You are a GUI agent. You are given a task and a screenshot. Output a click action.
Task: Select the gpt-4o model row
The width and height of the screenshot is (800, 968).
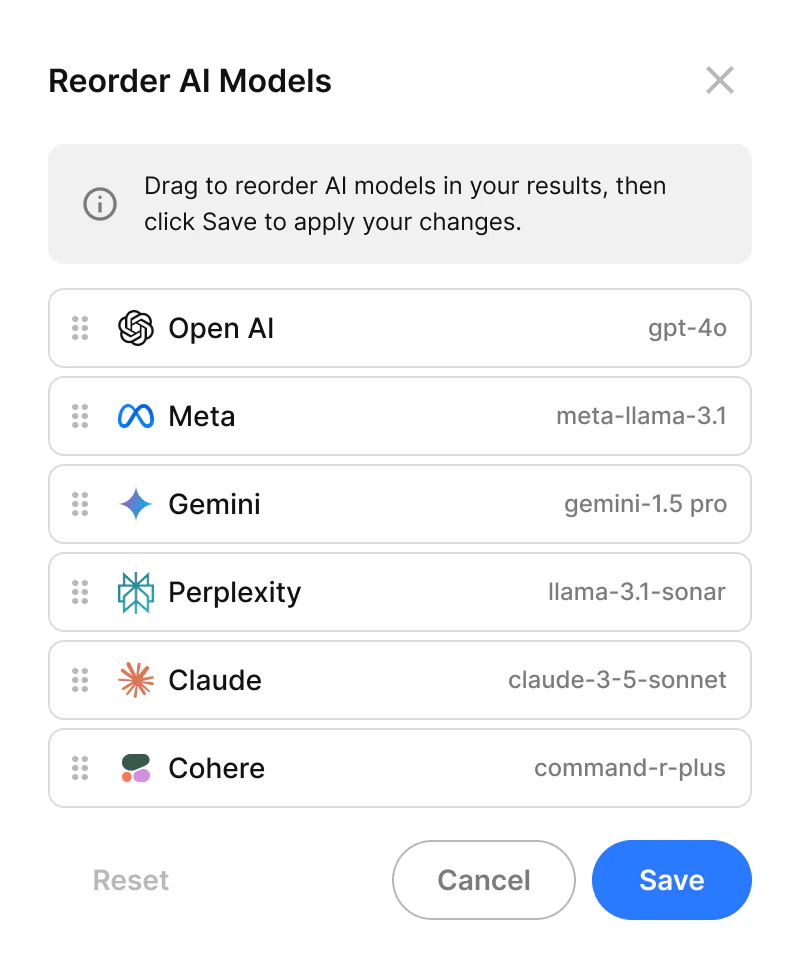pos(400,328)
